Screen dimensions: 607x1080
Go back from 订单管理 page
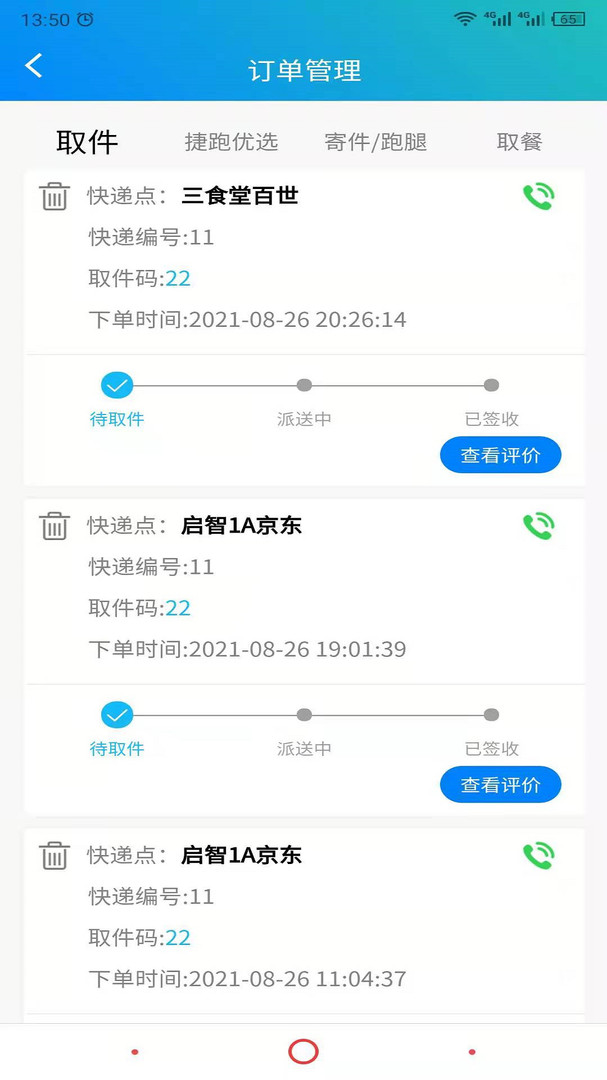coord(34,66)
